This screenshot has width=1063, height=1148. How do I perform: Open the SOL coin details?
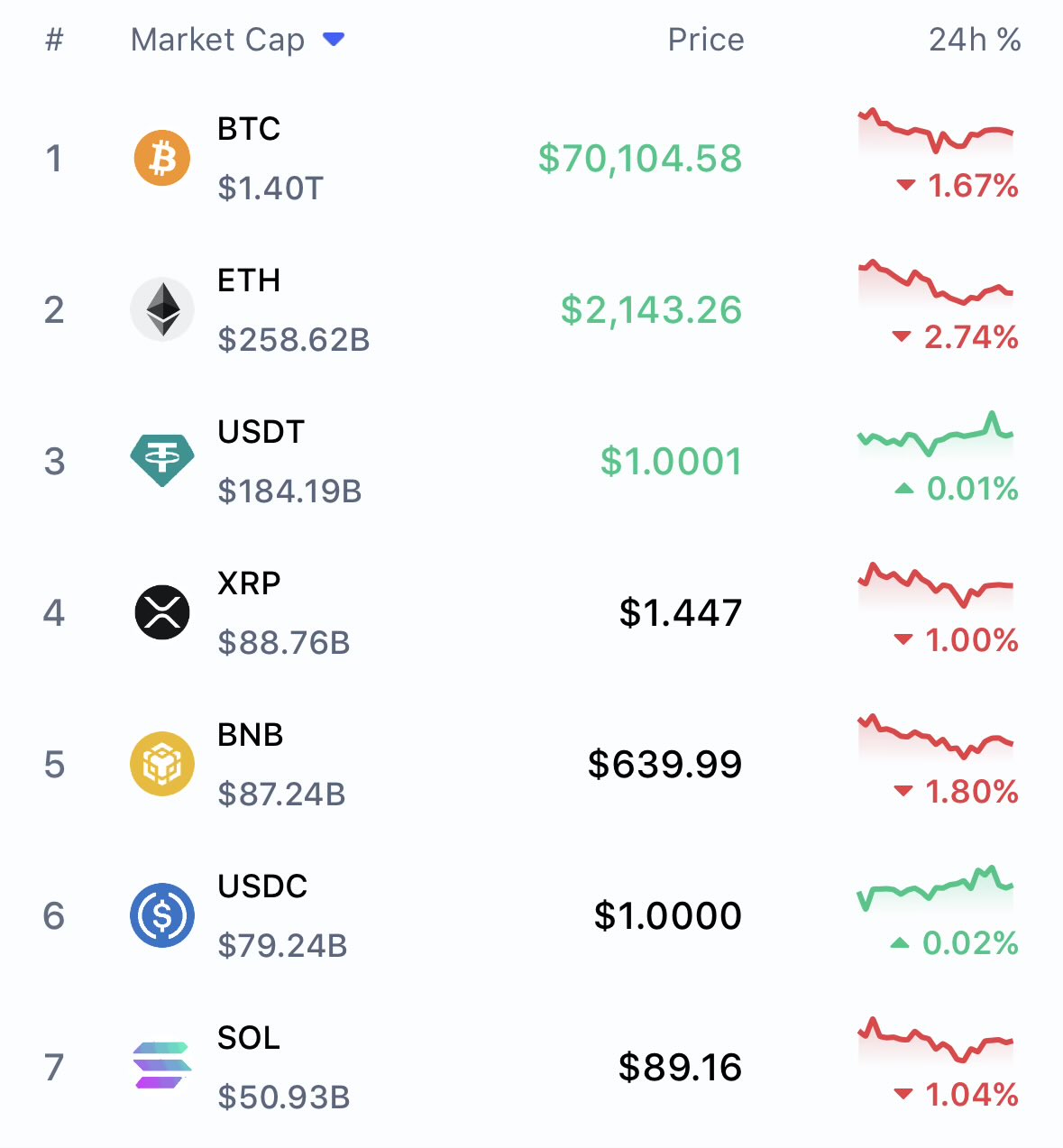[x=249, y=1039]
